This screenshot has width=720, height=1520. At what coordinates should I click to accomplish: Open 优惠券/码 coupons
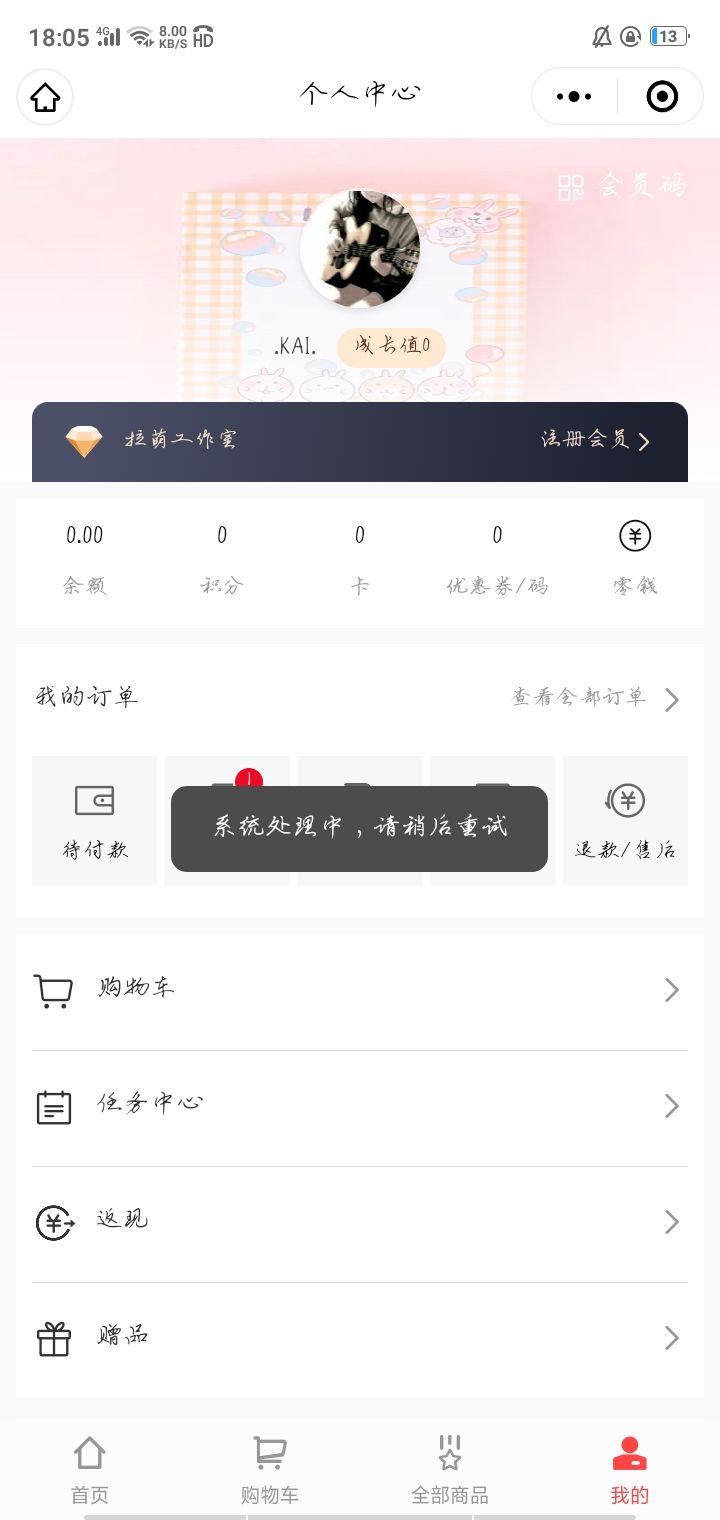coord(497,558)
